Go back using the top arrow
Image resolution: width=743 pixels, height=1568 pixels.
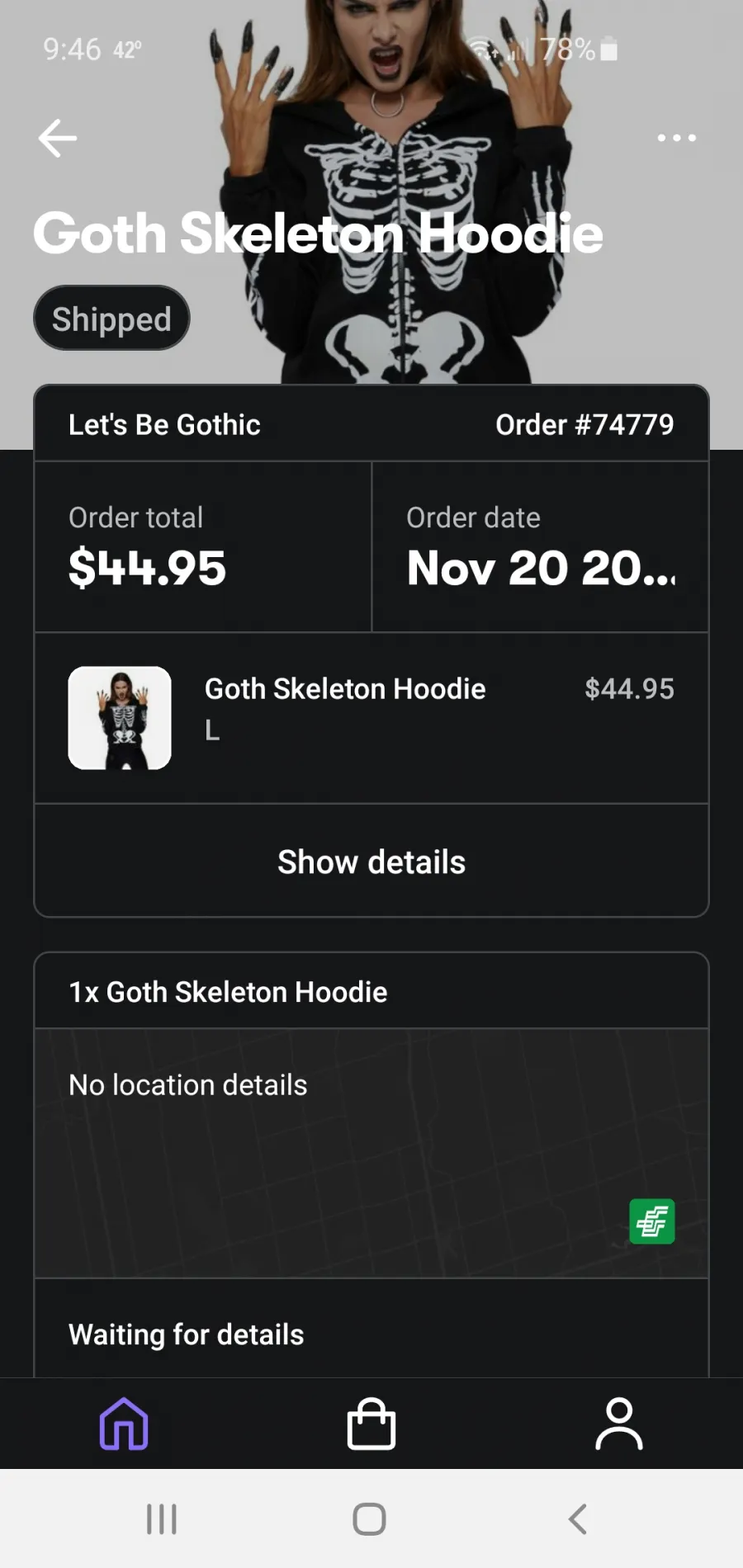point(58,138)
